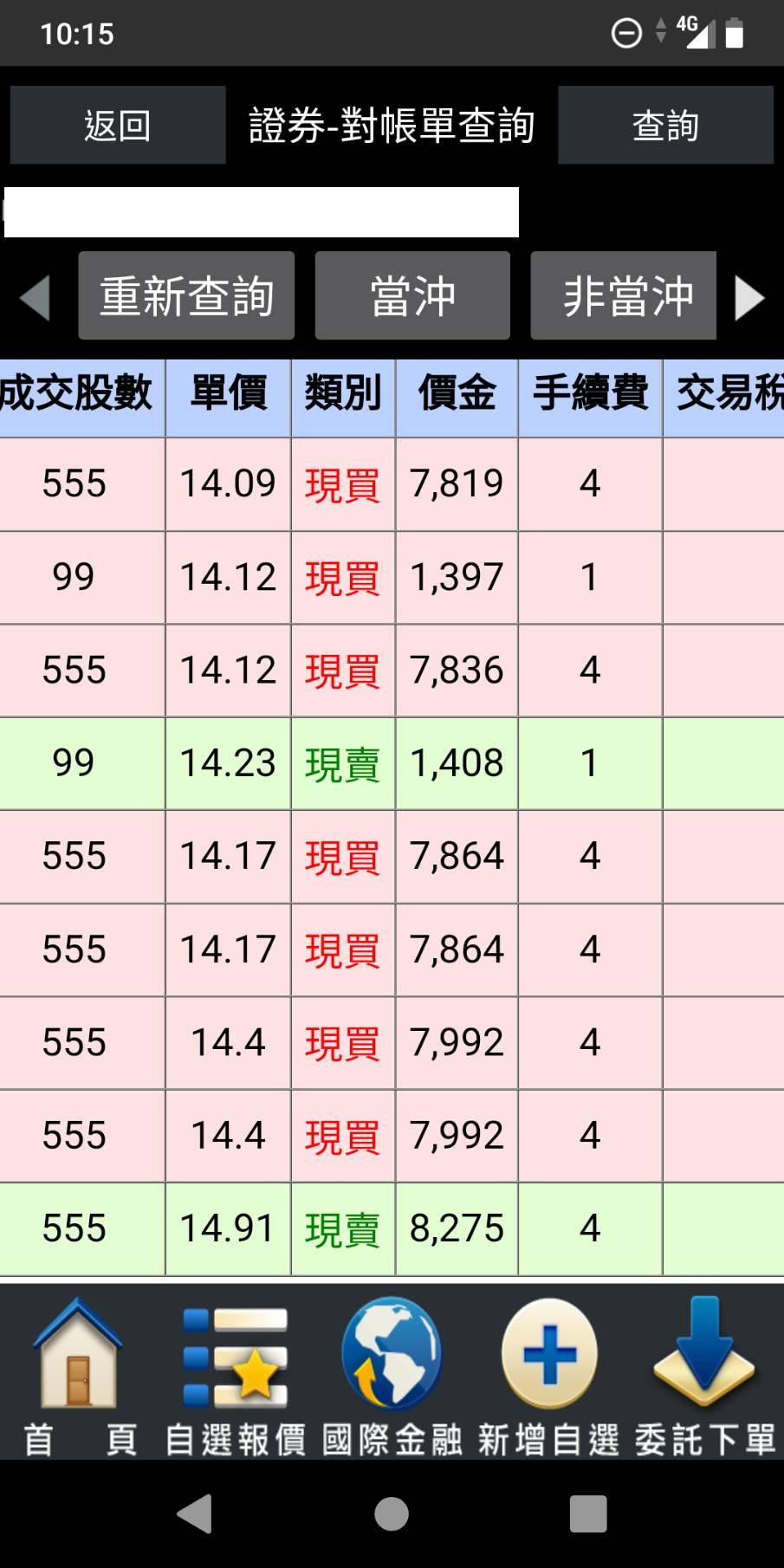Tap the system back button
This screenshot has width=784, height=1568.
click(195, 1513)
